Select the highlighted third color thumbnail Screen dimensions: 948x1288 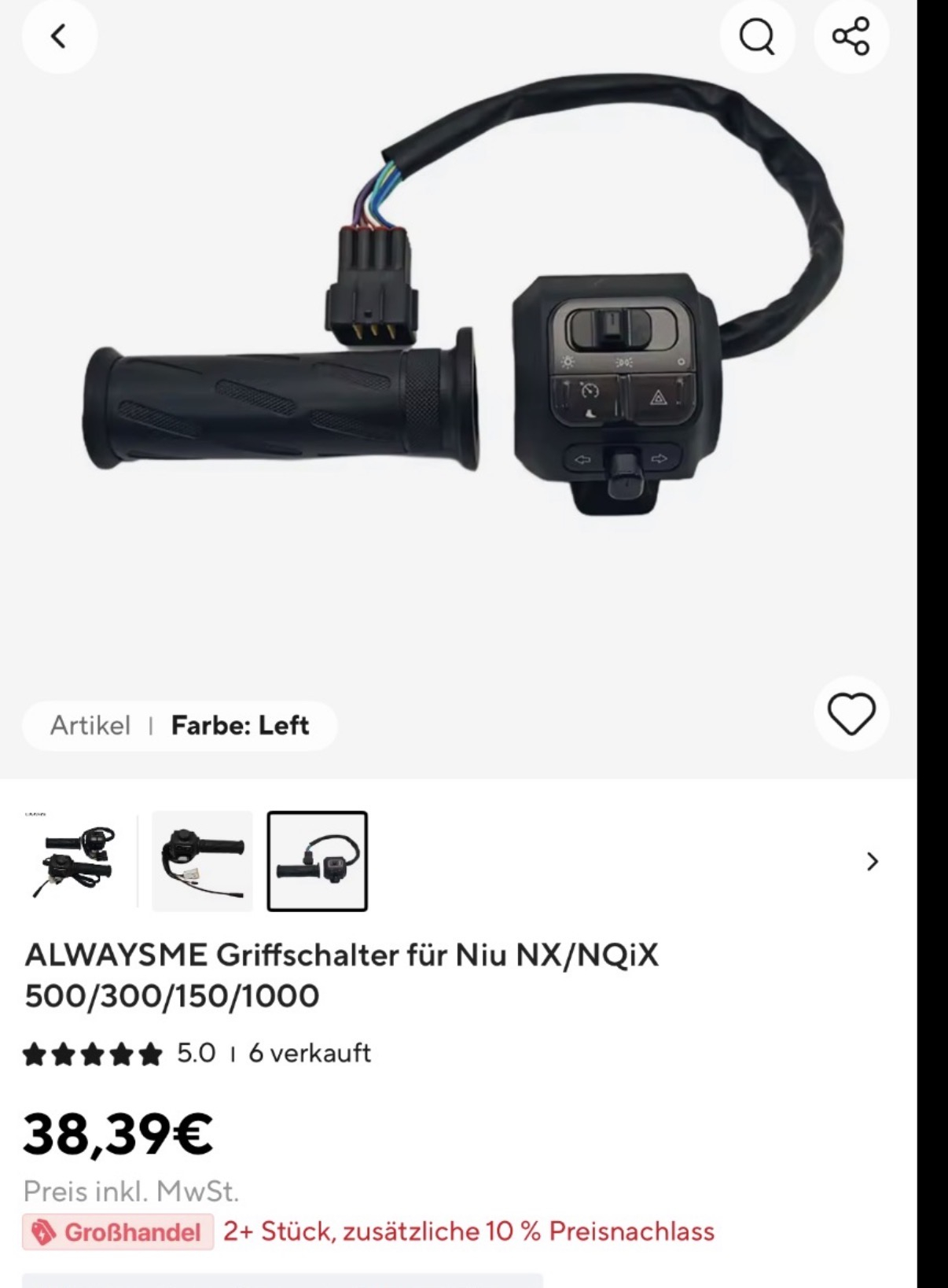[317, 861]
